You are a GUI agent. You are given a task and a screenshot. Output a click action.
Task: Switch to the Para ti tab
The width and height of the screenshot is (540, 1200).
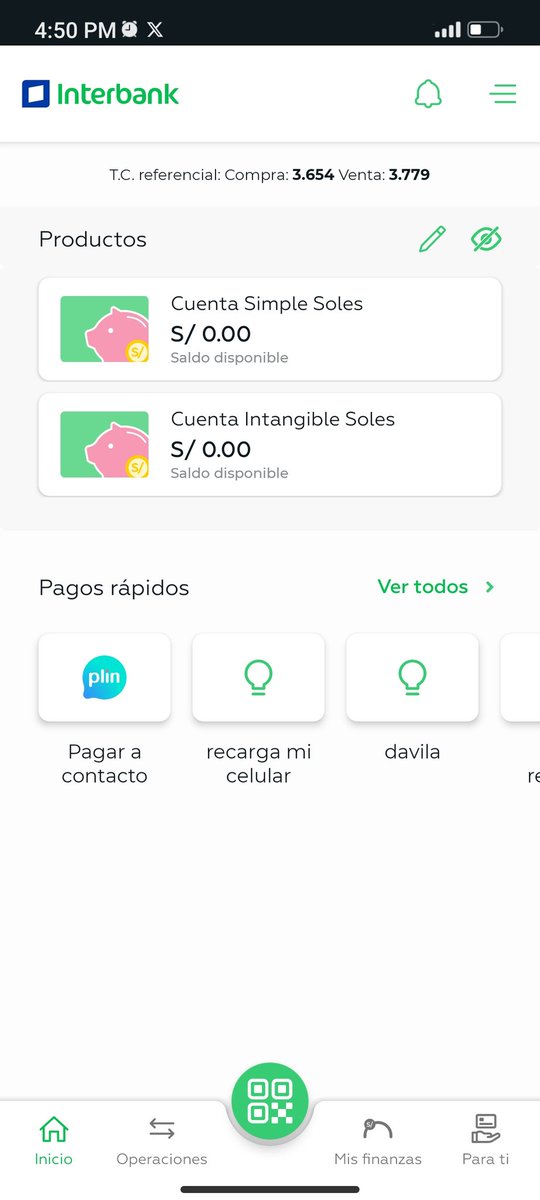click(486, 1142)
